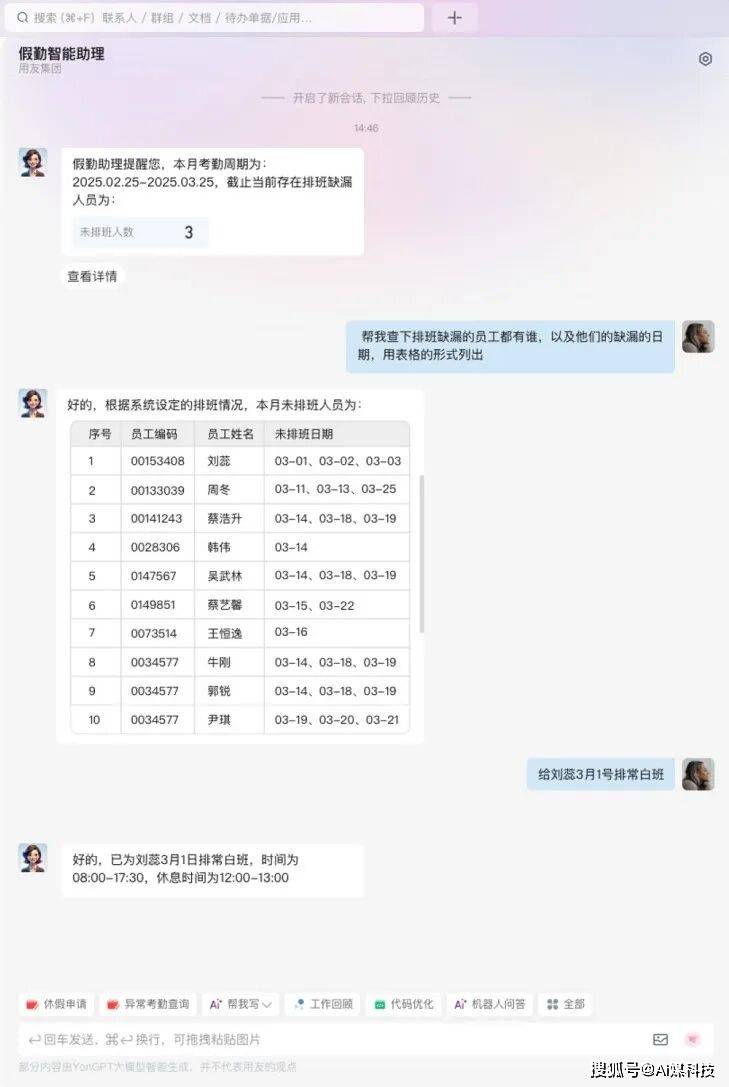Open the 机器人问答 chip
729x1087 pixels.
coord(490,1004)
